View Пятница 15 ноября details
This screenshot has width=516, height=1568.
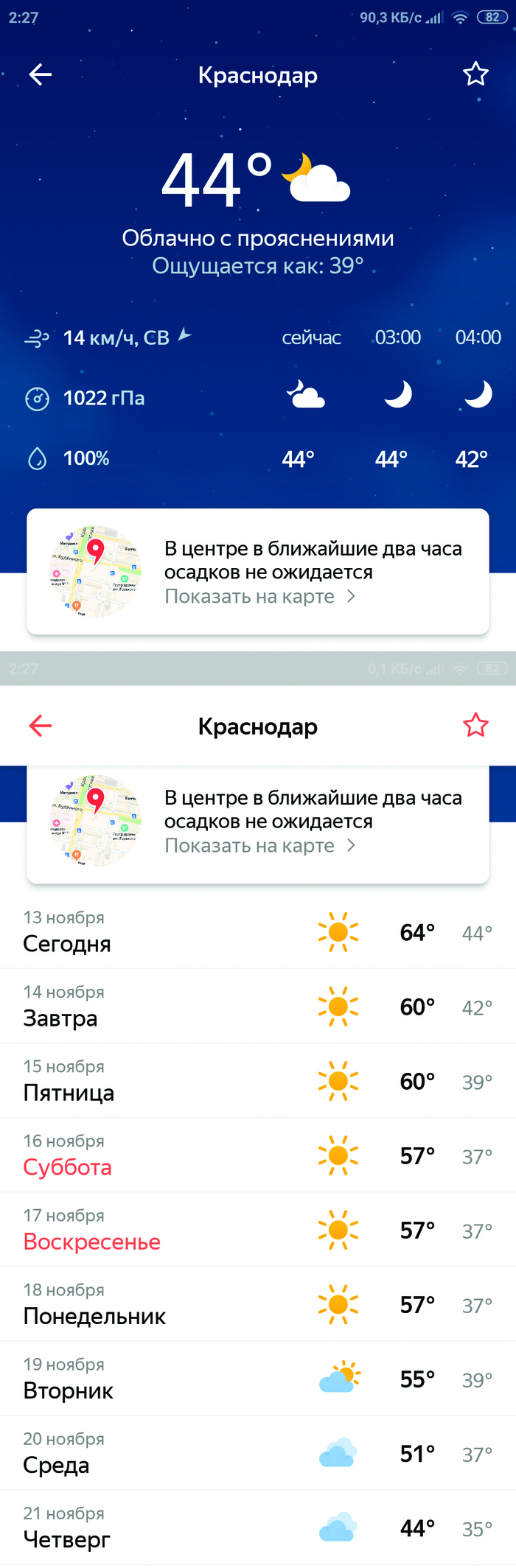coord(258,1080)
